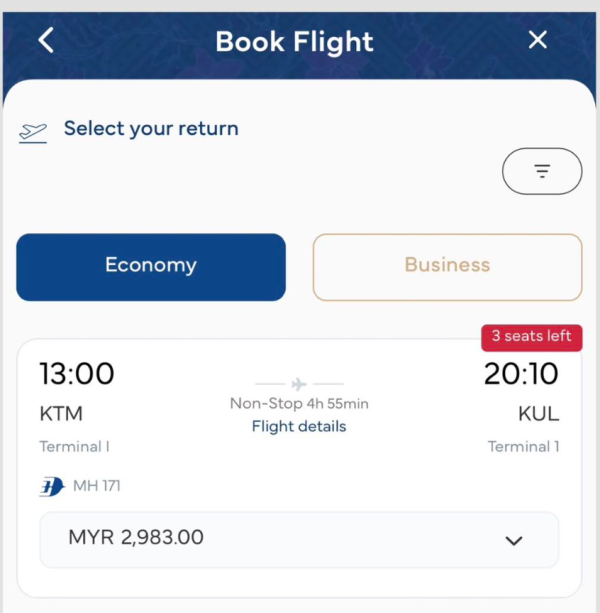The height and width of the screenshot is (613, 600).
Task: Select the Economy cabin tab
Action: point(151,266)
